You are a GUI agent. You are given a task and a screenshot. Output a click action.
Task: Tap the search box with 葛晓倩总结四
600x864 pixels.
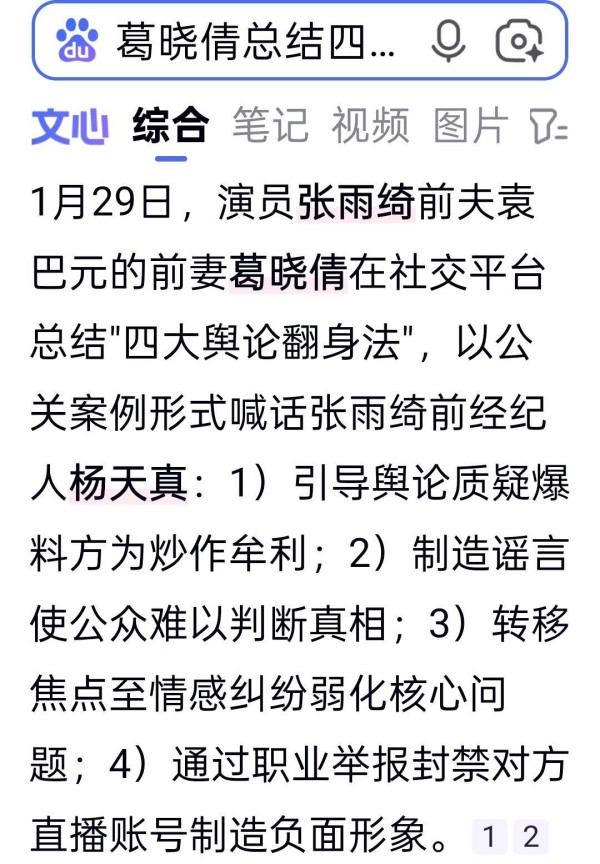(255, 42)
